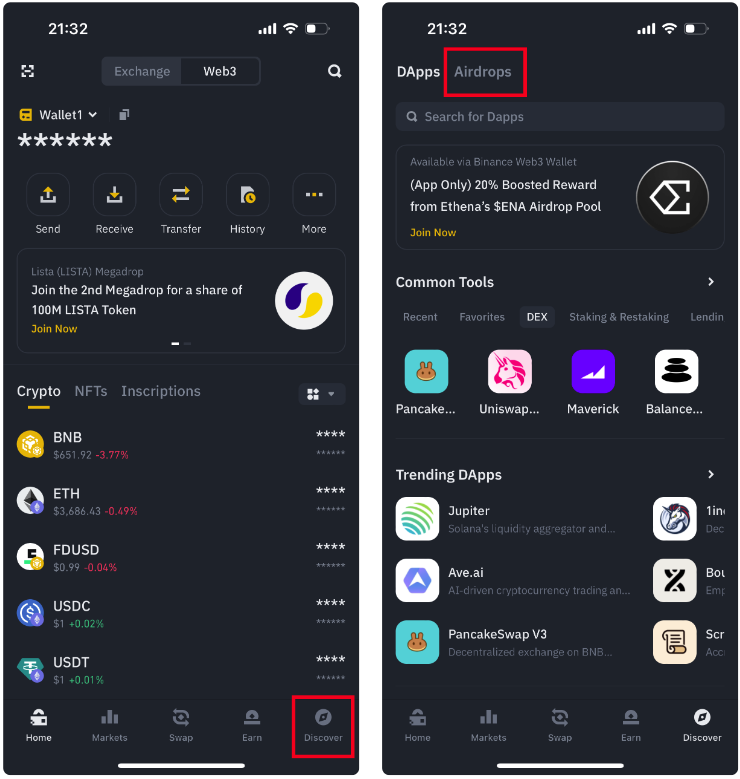The height and width of the screenshot is (779, 740).
Task: Open the FDUSD asset row
Action: point(180,557)
